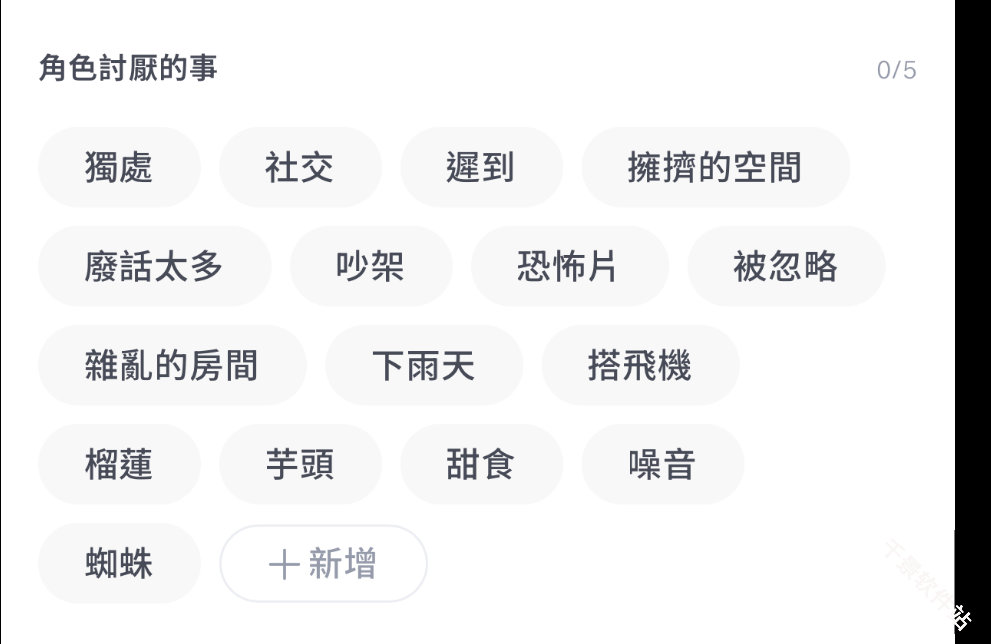Select 榴蓮 as a dislike
This screenshot has height=644, width=991.
(119, 464)
